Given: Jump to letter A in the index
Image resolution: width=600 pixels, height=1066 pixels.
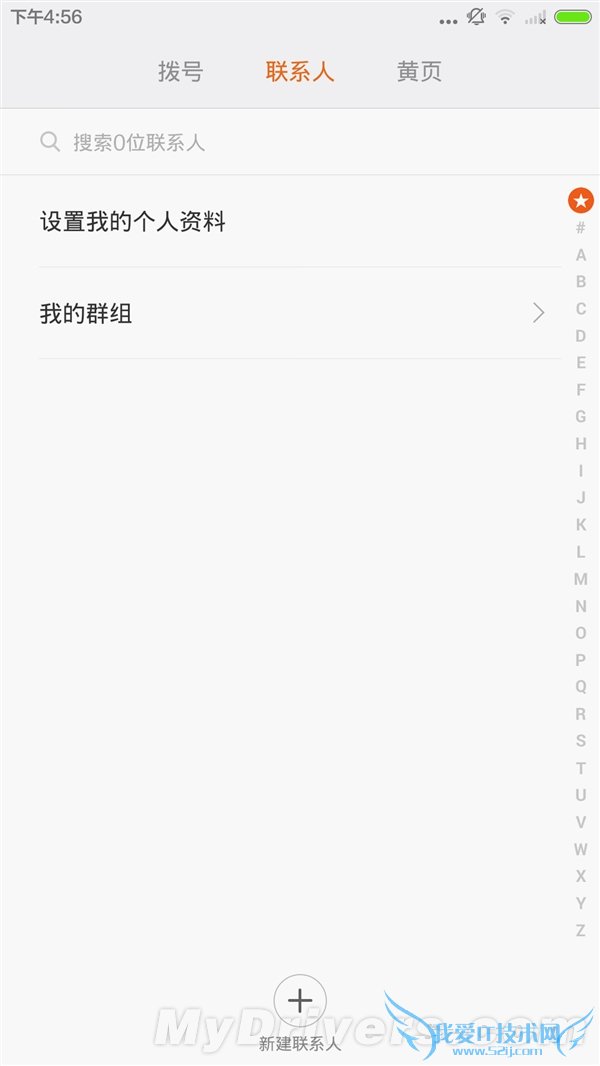Looking at the screenshot, I should pyautogui.click(x=581, y=255).
